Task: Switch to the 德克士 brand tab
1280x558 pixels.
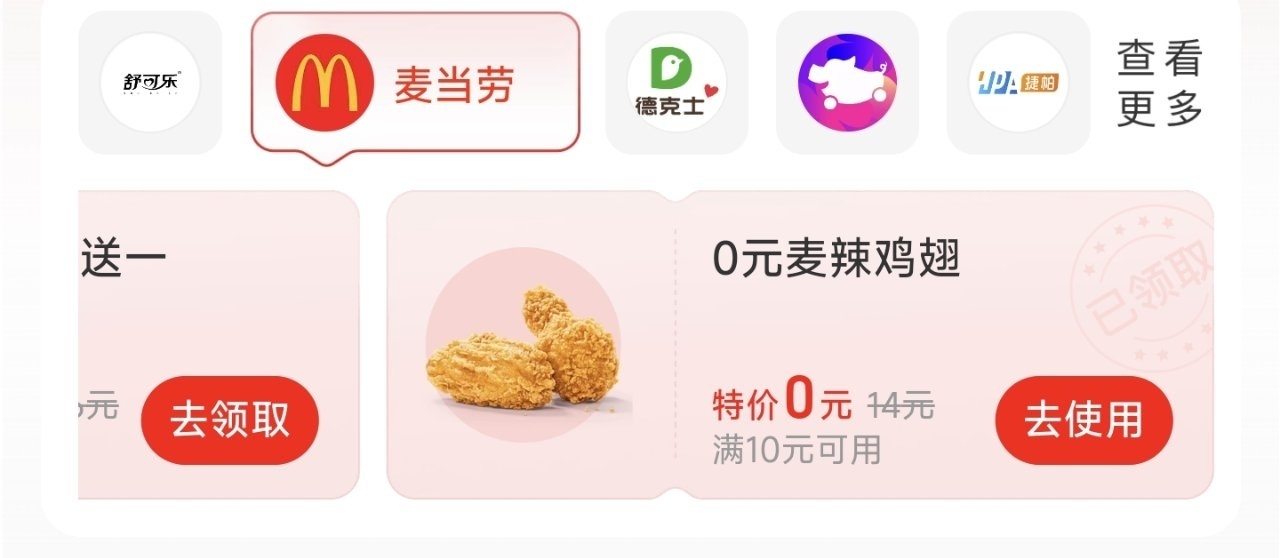Action: point(677,83)
